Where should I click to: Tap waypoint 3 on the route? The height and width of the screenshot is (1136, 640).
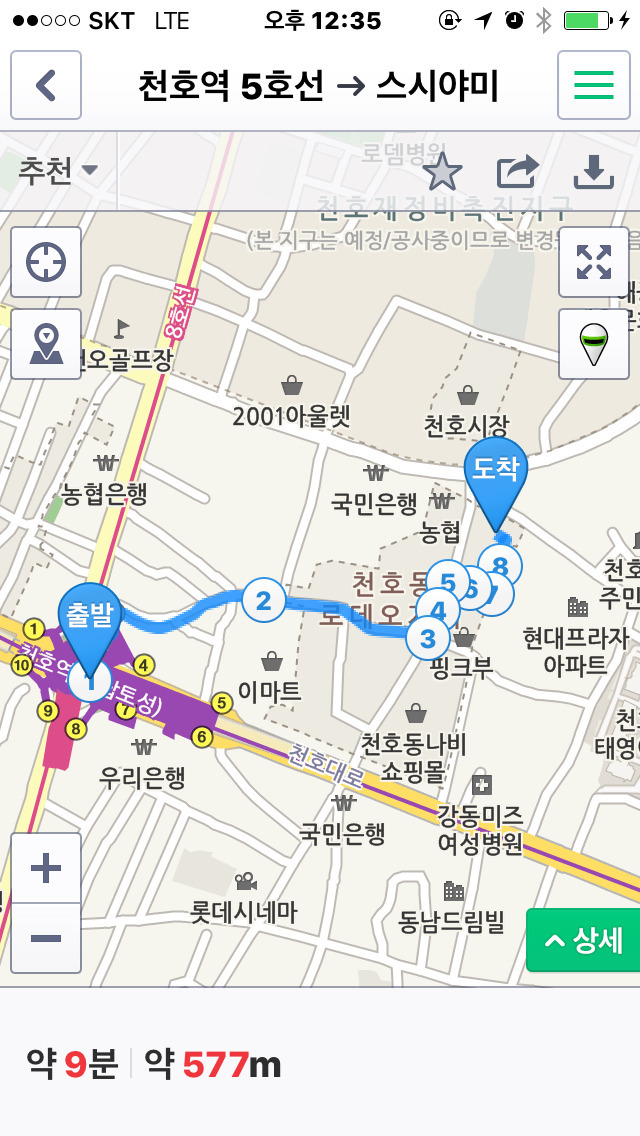428,639
